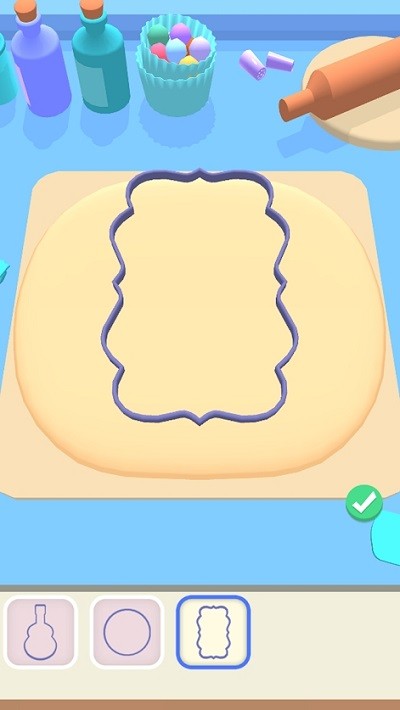Confirm the cookie cut with the green checkmark
The image size is (400, 710).
coord(364,503)
